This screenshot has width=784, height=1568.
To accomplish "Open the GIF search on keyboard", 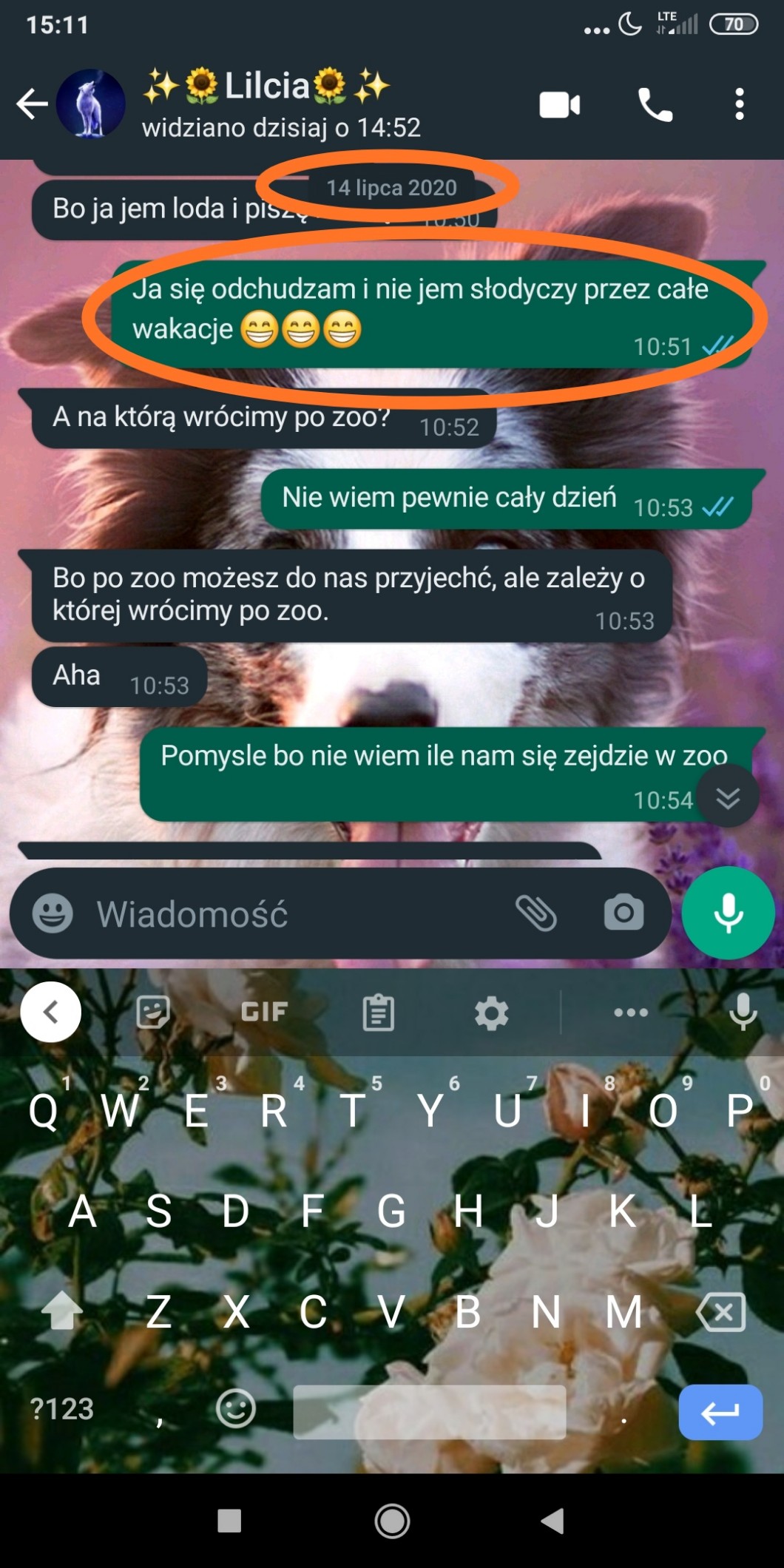I will [x=264, y=1012].
